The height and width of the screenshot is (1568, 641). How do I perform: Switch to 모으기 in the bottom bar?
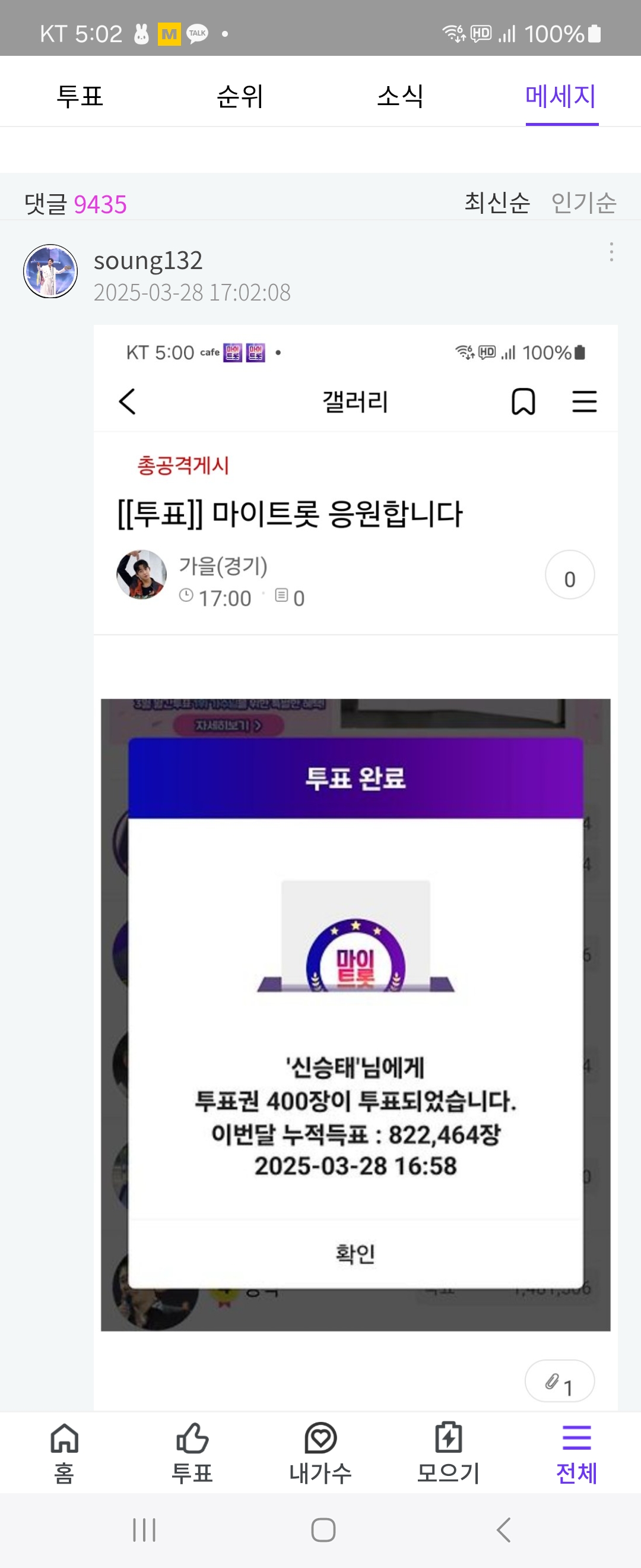pos(448,1453)
